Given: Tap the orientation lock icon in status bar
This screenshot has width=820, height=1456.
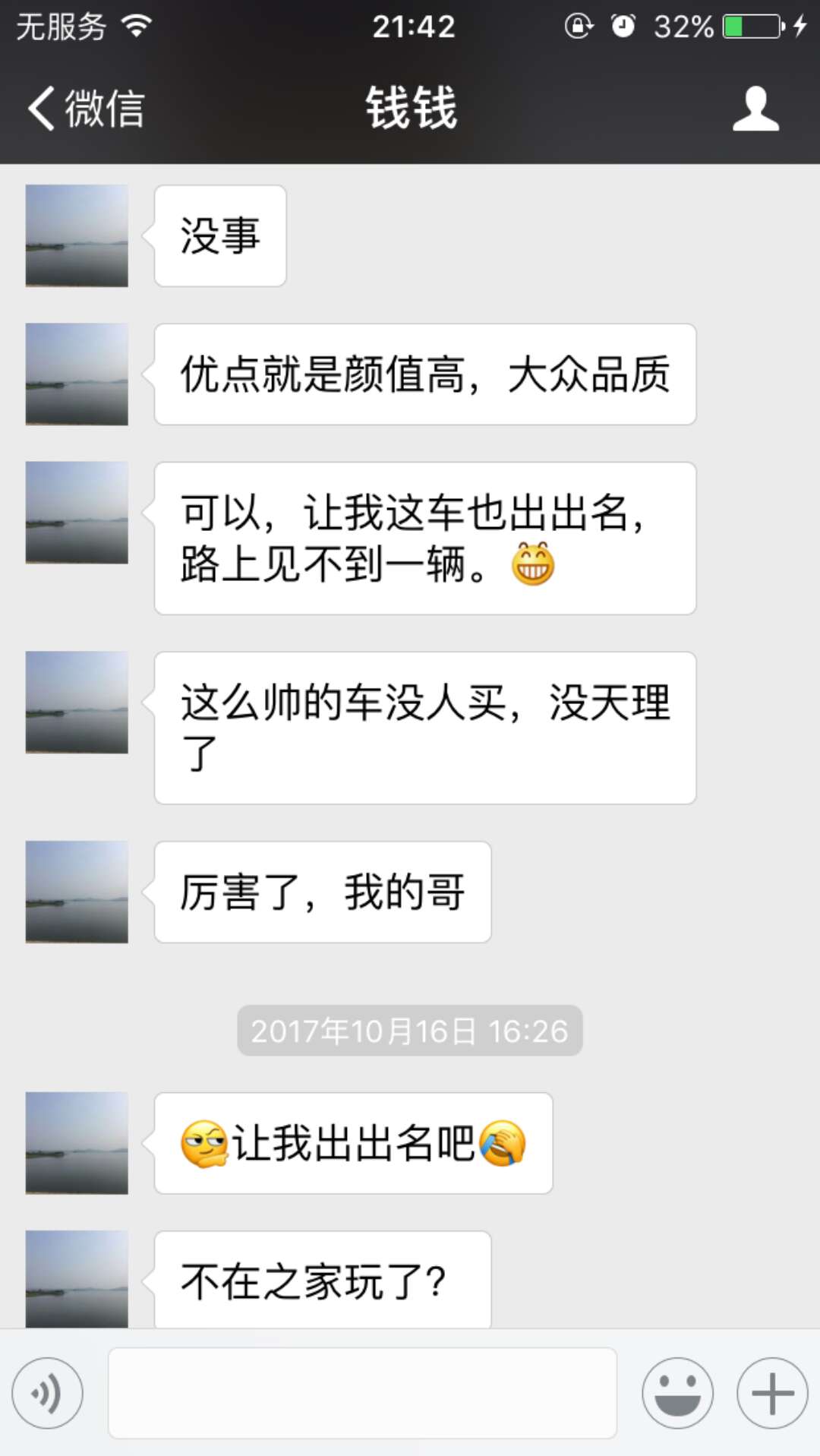Looking at the screenshot, I should coord(579,24).
